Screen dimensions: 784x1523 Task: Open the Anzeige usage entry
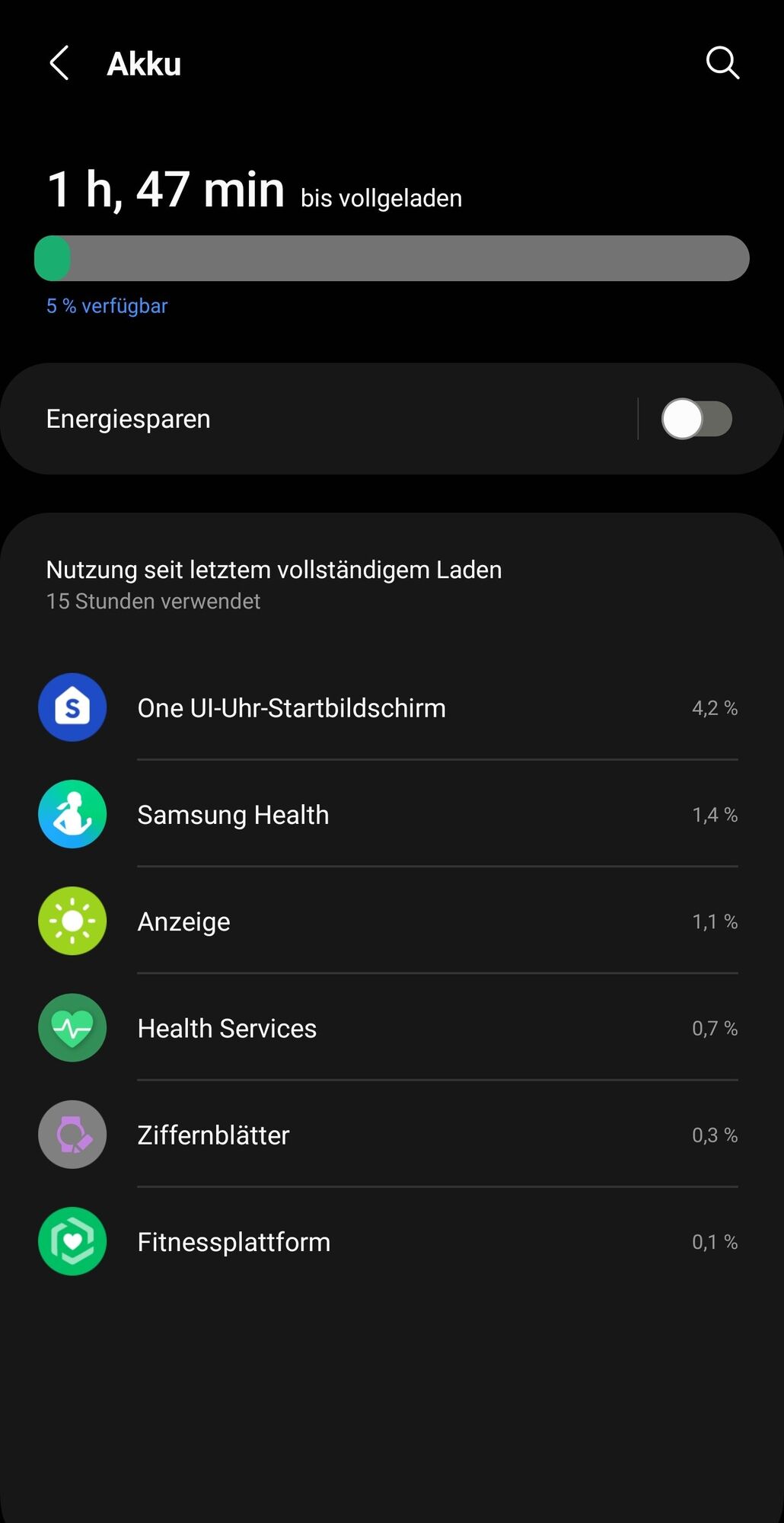pos(388,921)
